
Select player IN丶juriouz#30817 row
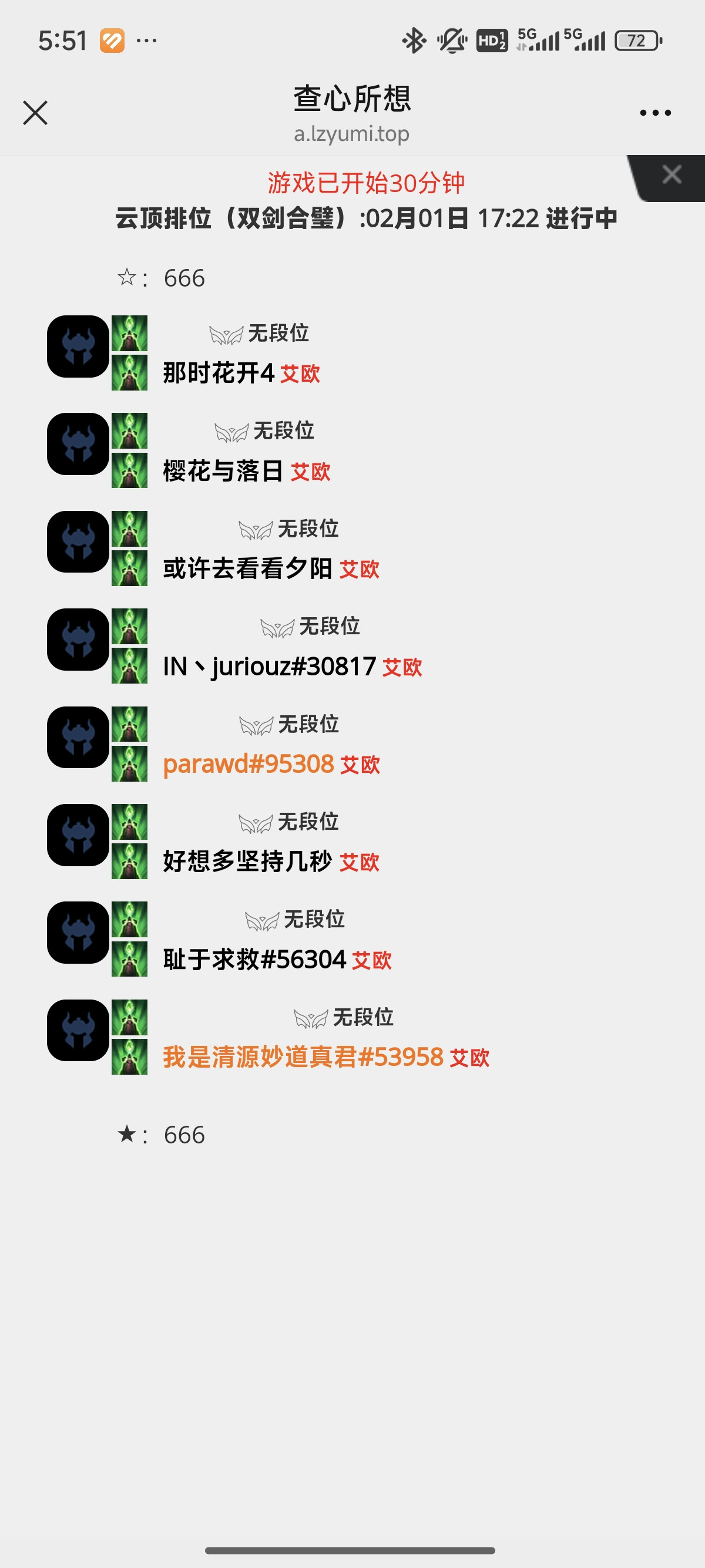[269, 667]
